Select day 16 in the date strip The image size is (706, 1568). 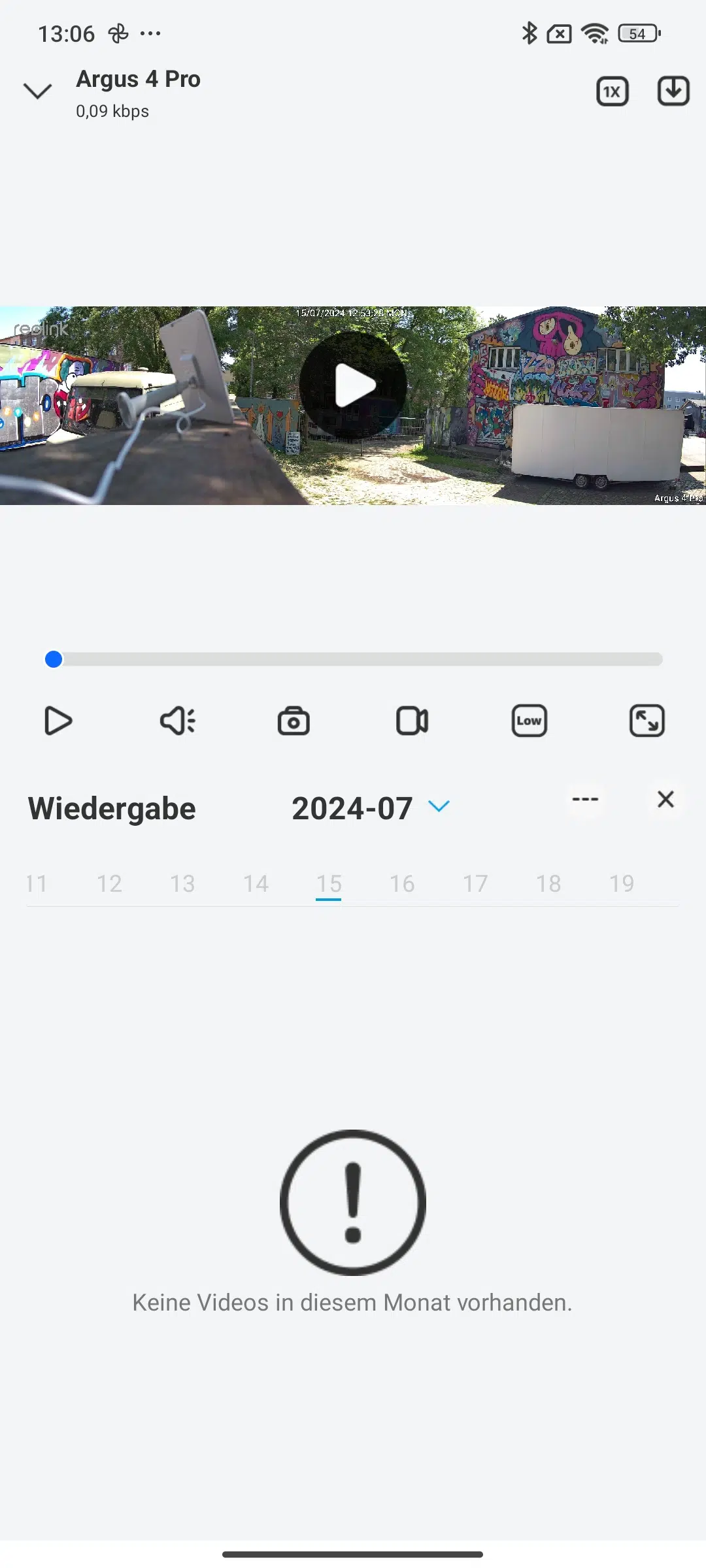point(402,884)
